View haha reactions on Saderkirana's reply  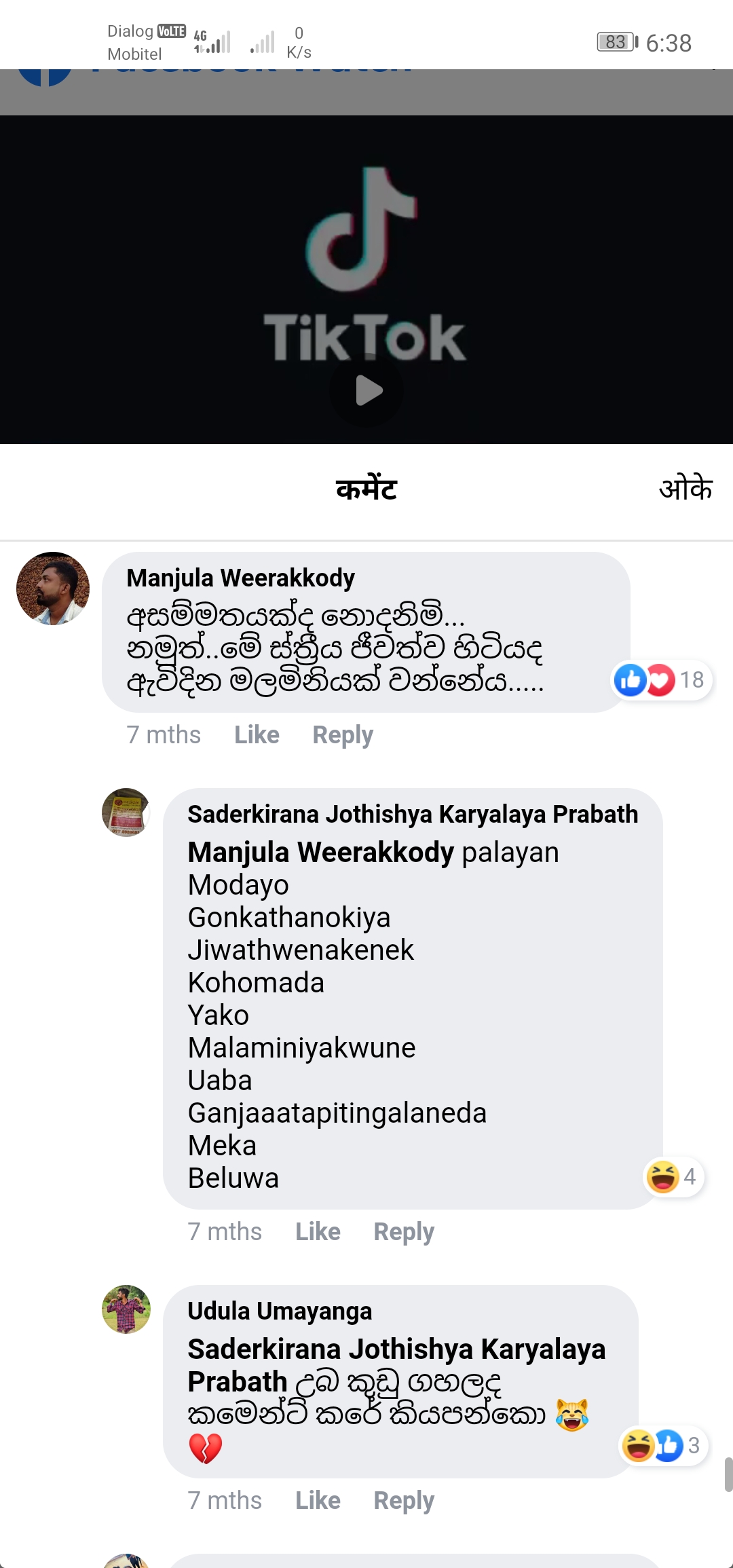(673, 1176)
